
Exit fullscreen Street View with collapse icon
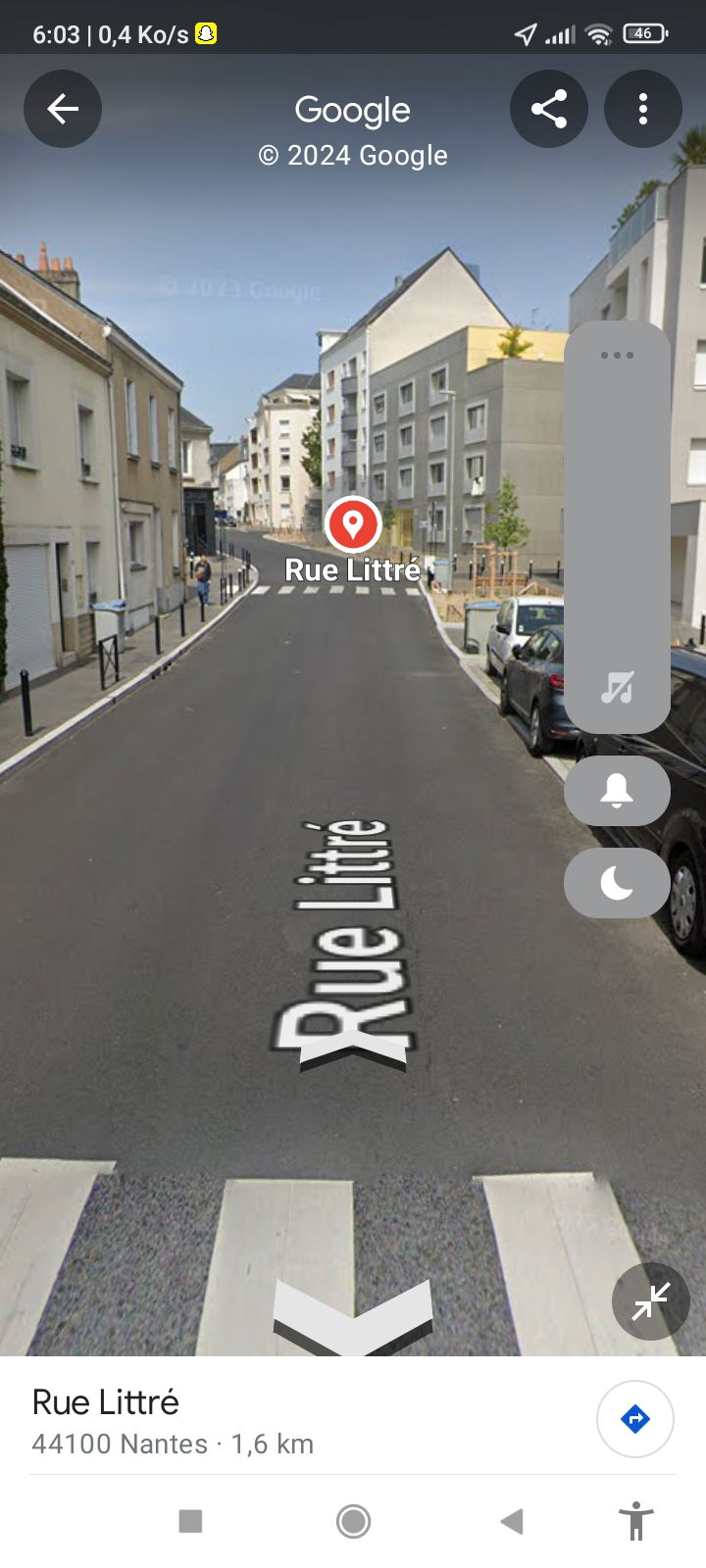click(650, 1301)
